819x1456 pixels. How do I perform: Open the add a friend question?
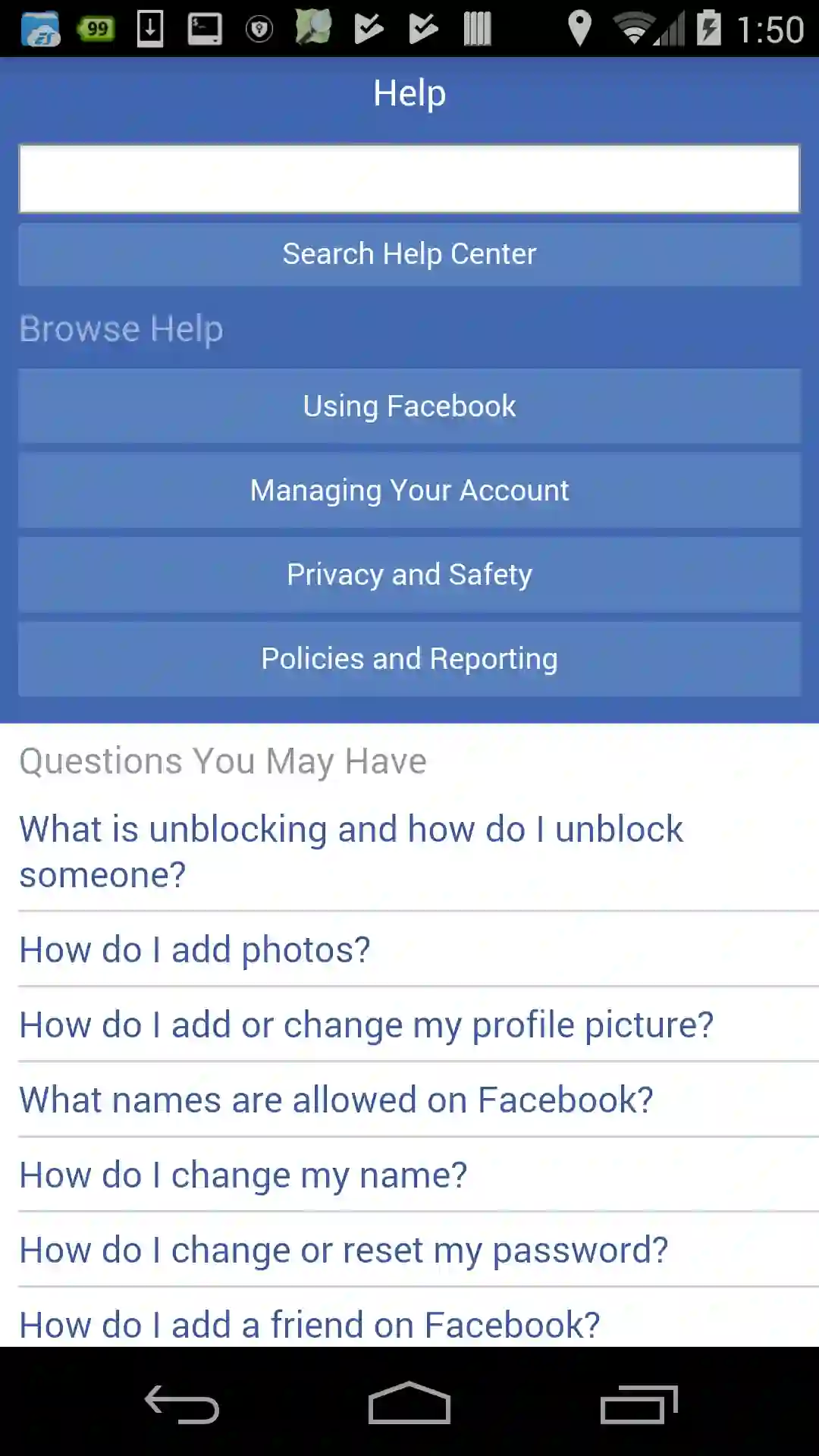pos(309,1324)
